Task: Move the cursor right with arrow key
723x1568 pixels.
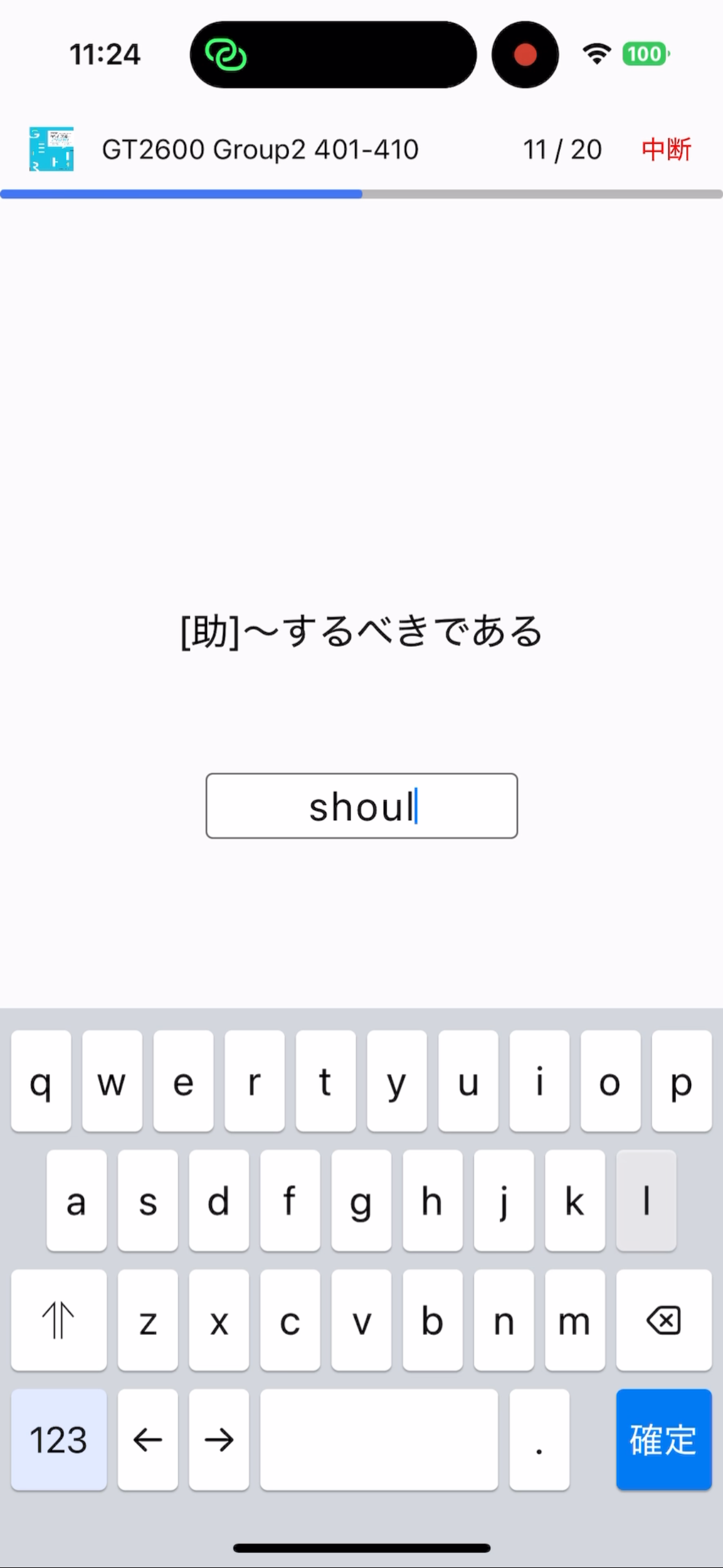Action: click(x=219, y=1439)
